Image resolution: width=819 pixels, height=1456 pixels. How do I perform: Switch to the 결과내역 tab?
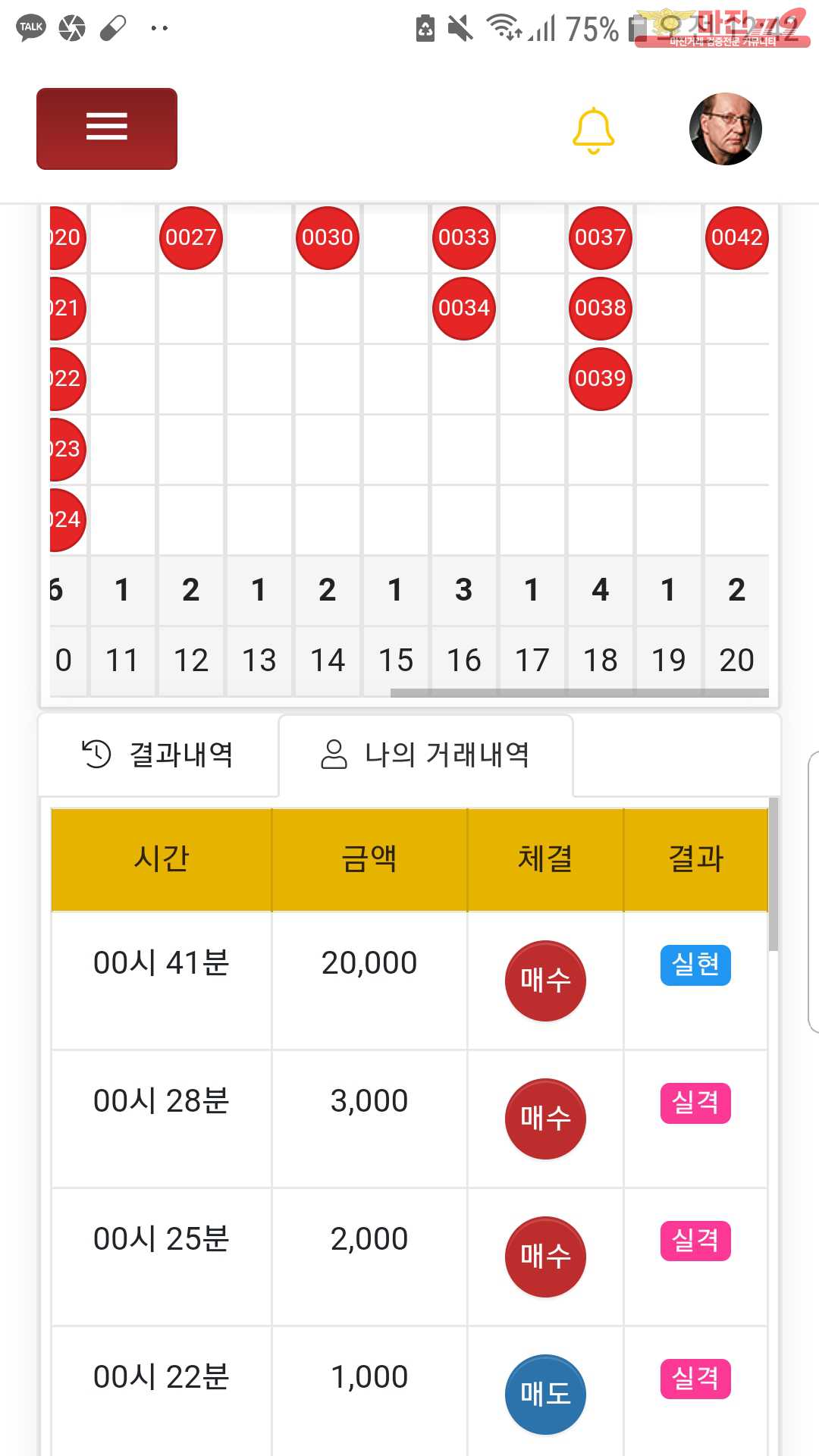point(158,755)
